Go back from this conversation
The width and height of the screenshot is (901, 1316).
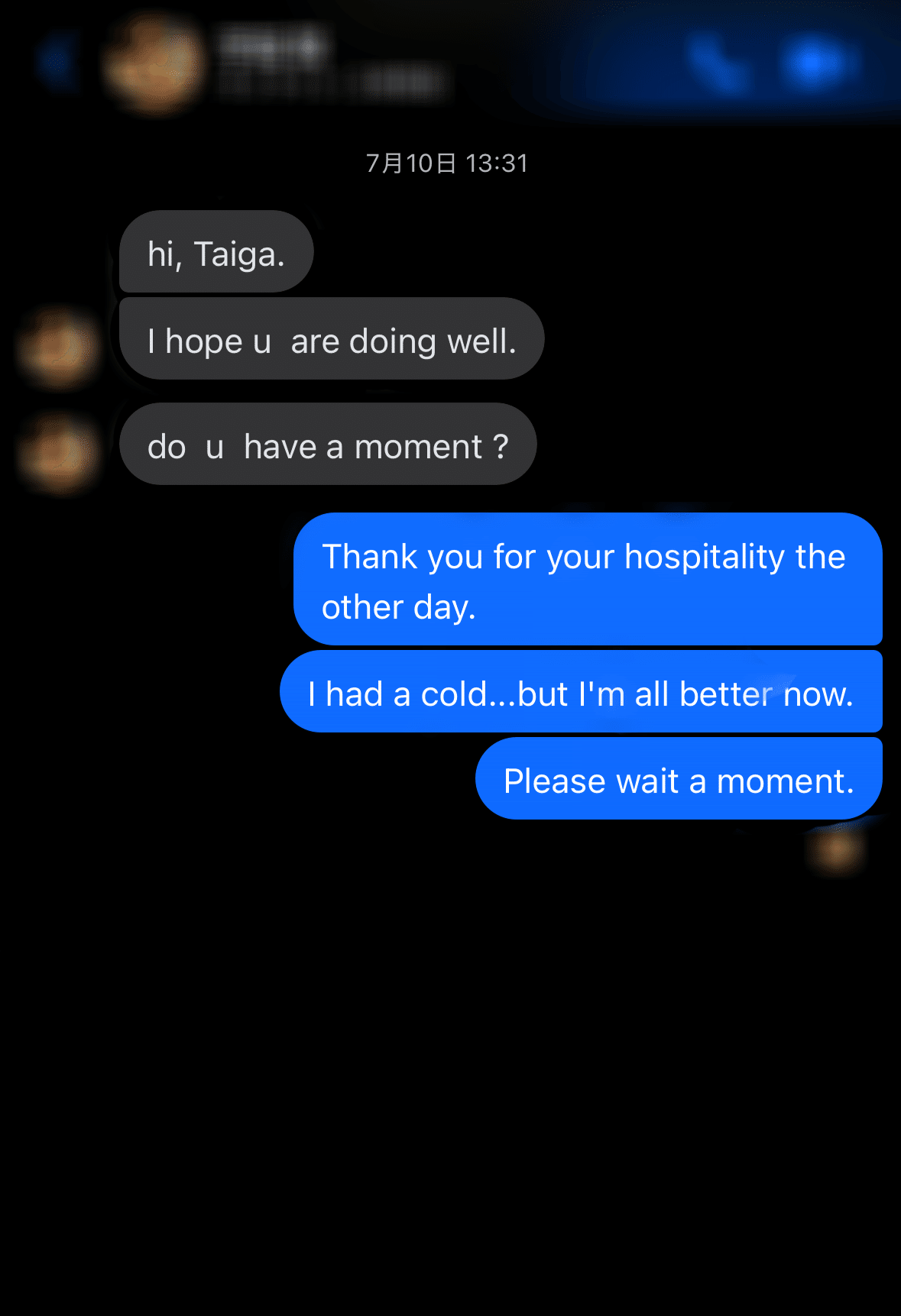[x=57, y=63]
